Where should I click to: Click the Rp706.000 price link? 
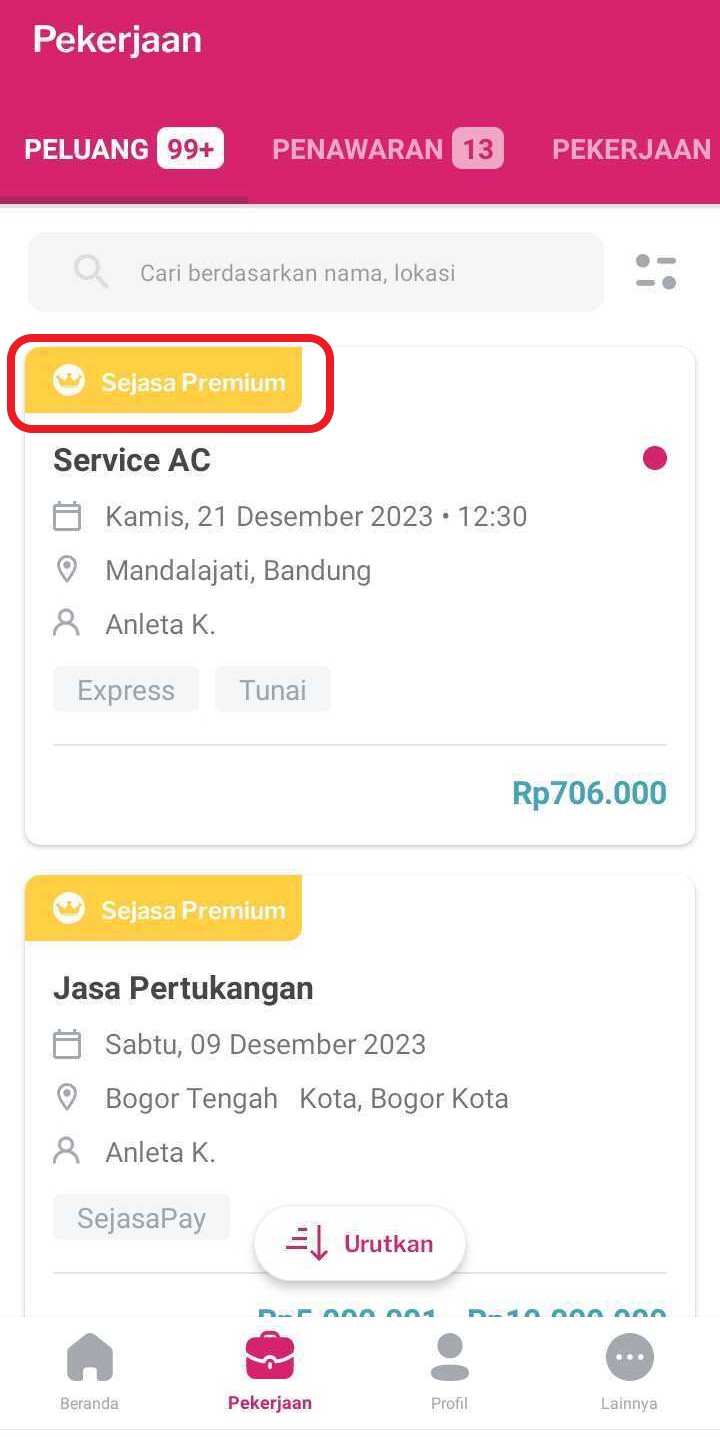(x=588, y=791)
